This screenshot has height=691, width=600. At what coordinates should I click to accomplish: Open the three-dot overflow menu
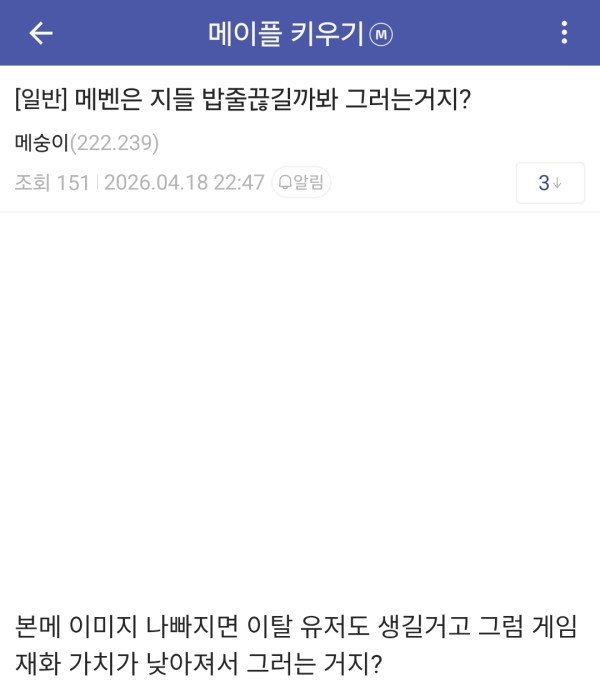point(564,33)
